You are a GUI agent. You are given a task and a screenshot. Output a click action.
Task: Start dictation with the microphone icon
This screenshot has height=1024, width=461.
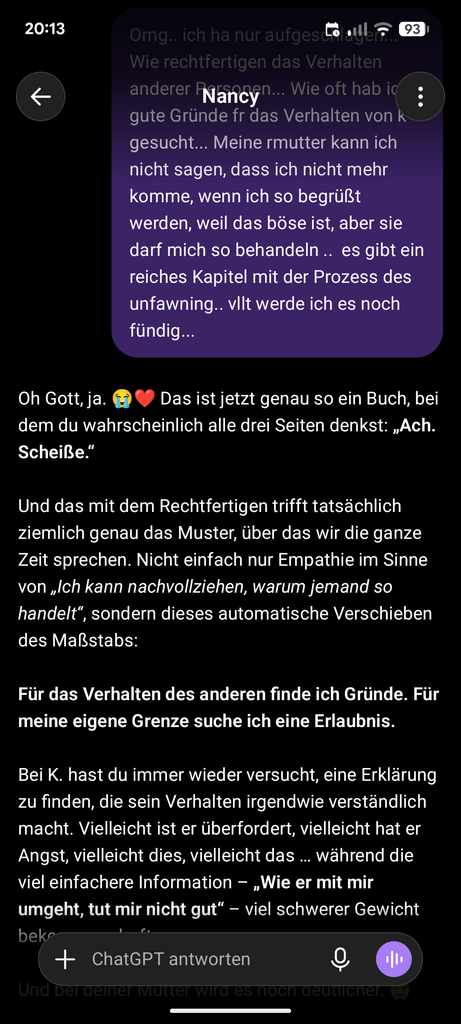(x=340, y=959)
